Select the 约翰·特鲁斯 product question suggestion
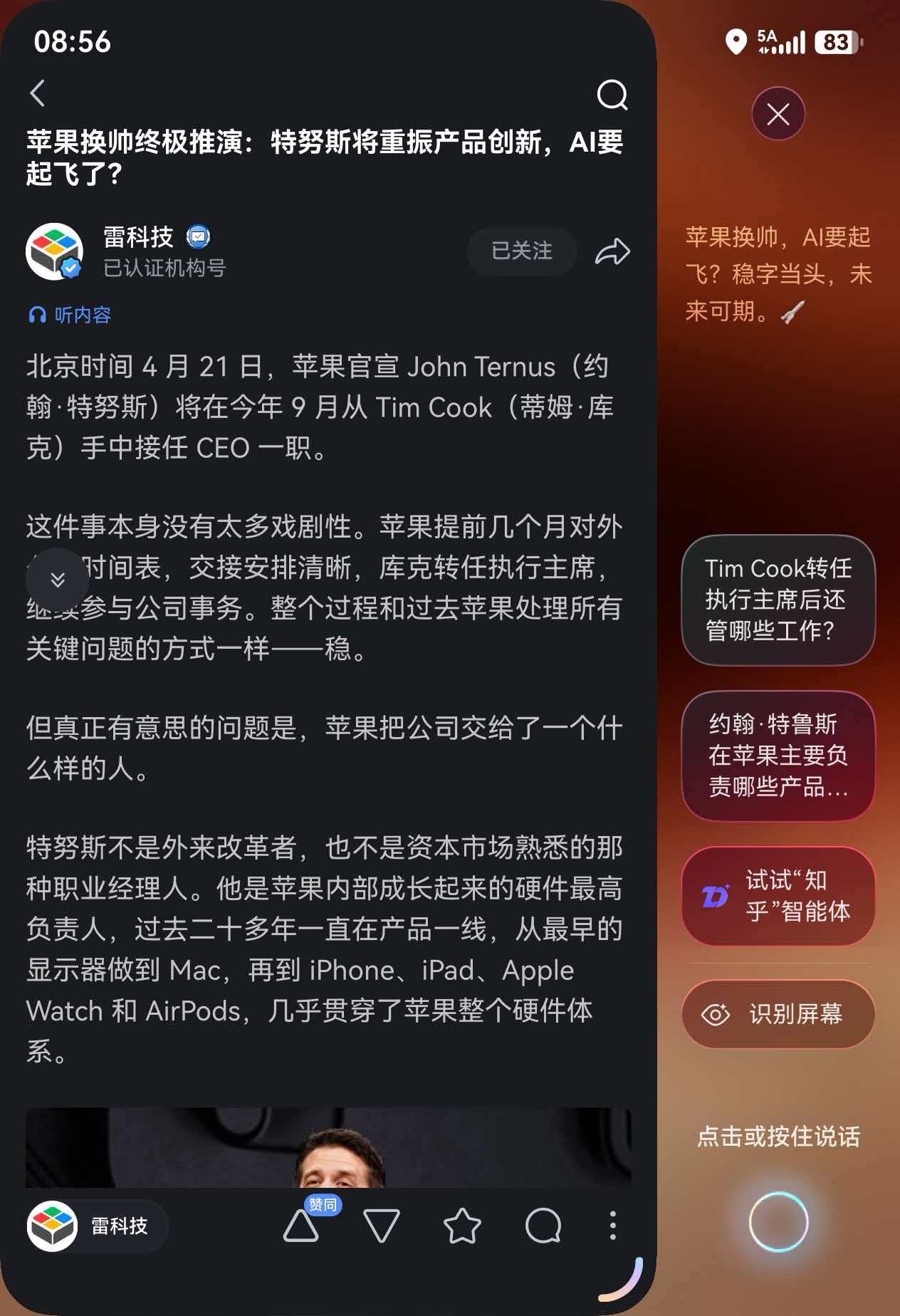This screenshot has width=900, height=1316. (778, 756)
